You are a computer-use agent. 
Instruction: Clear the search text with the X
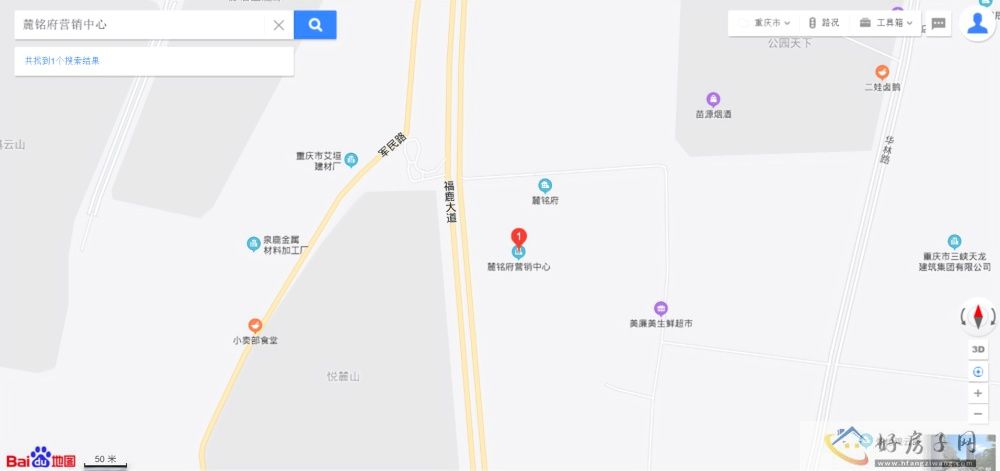coord(279,25)
